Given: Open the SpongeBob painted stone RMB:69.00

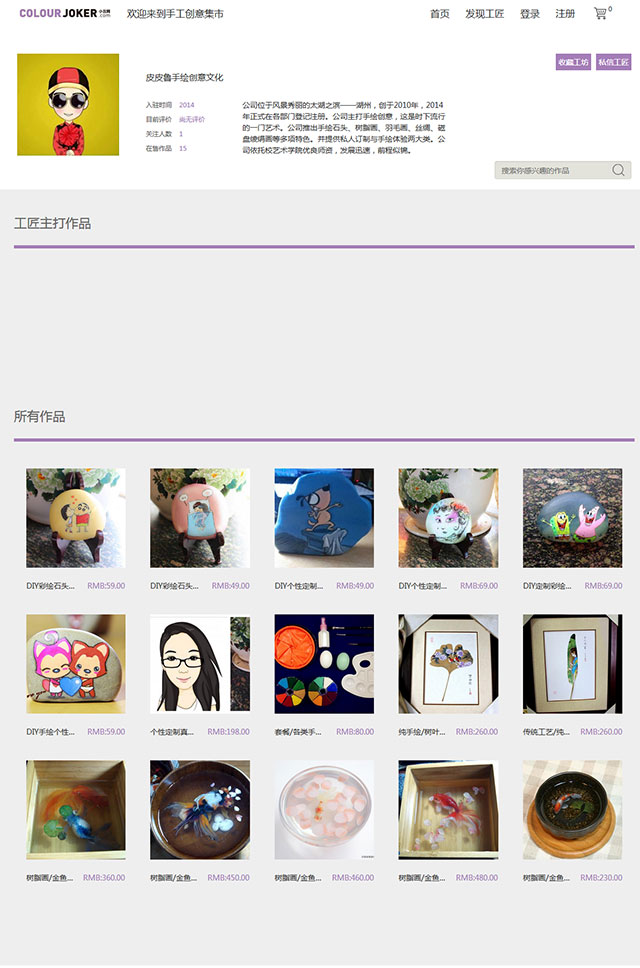Looking at the screenshot, I should 572,518.
